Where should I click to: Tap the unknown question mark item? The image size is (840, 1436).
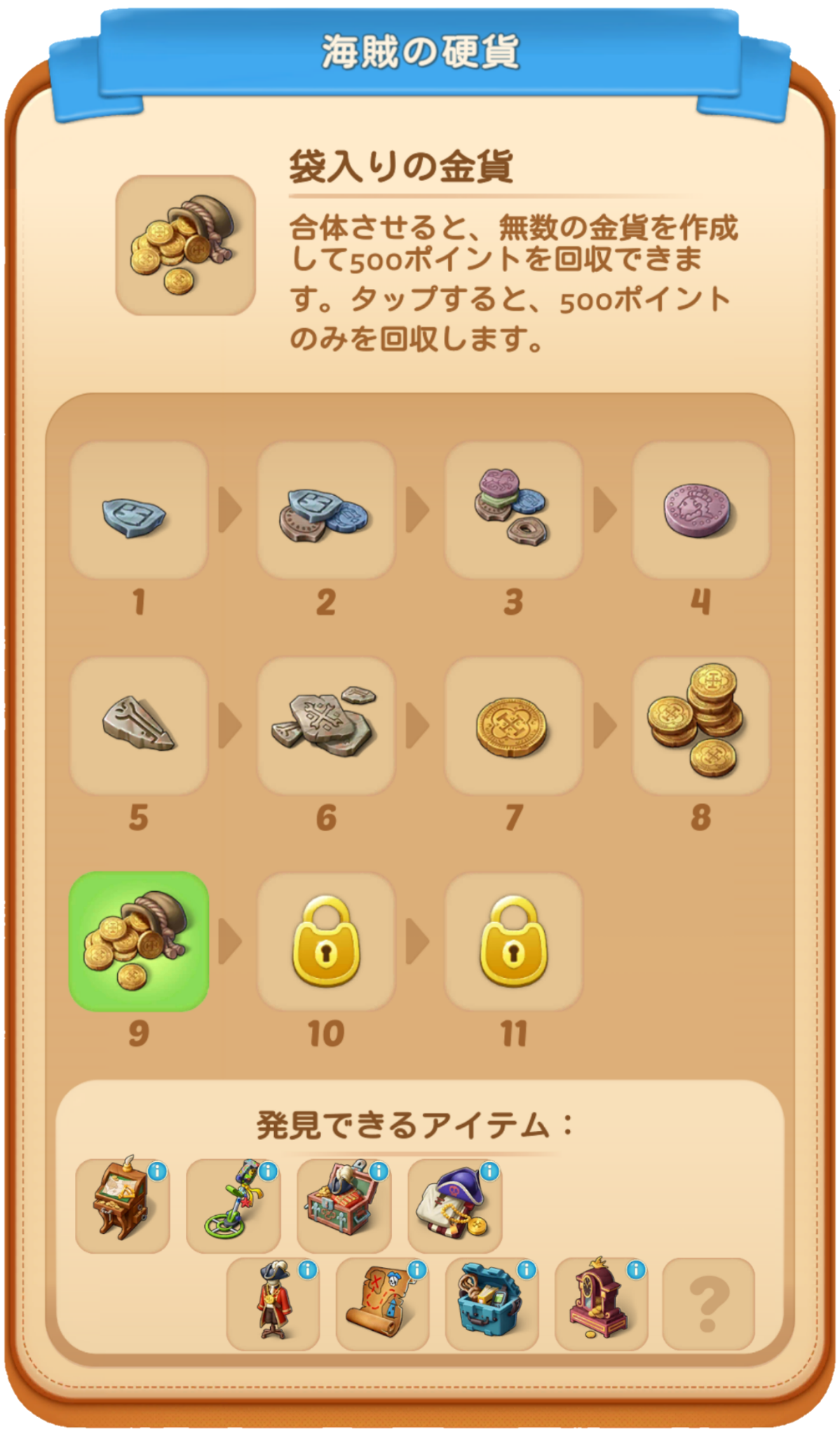point(709,1303)
